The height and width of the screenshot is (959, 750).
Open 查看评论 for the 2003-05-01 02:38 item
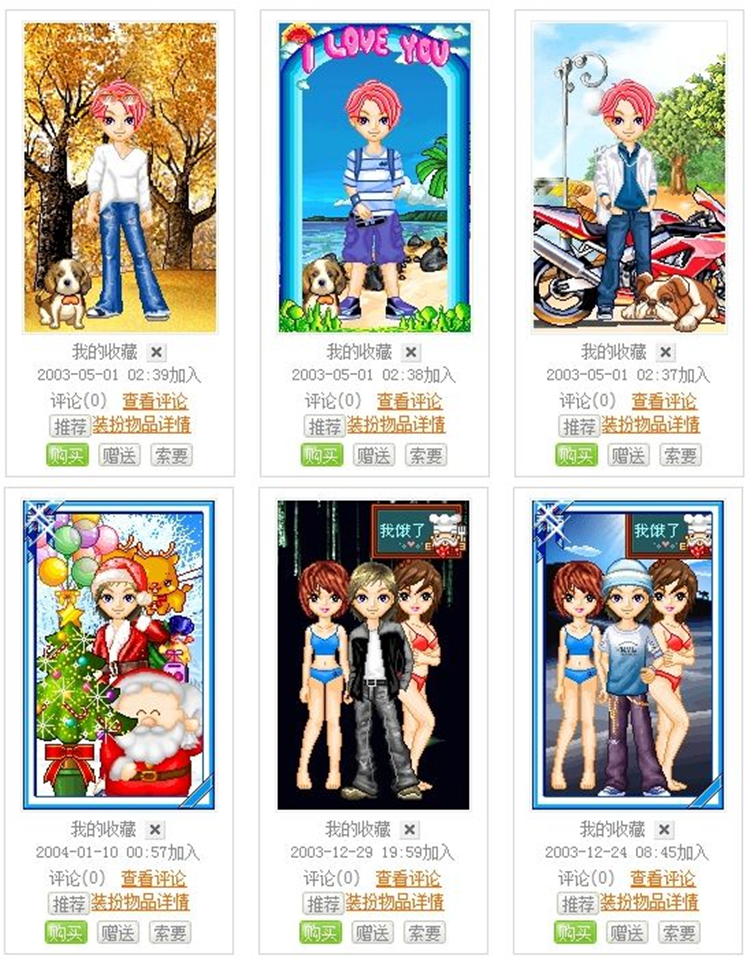pos(409,401)
